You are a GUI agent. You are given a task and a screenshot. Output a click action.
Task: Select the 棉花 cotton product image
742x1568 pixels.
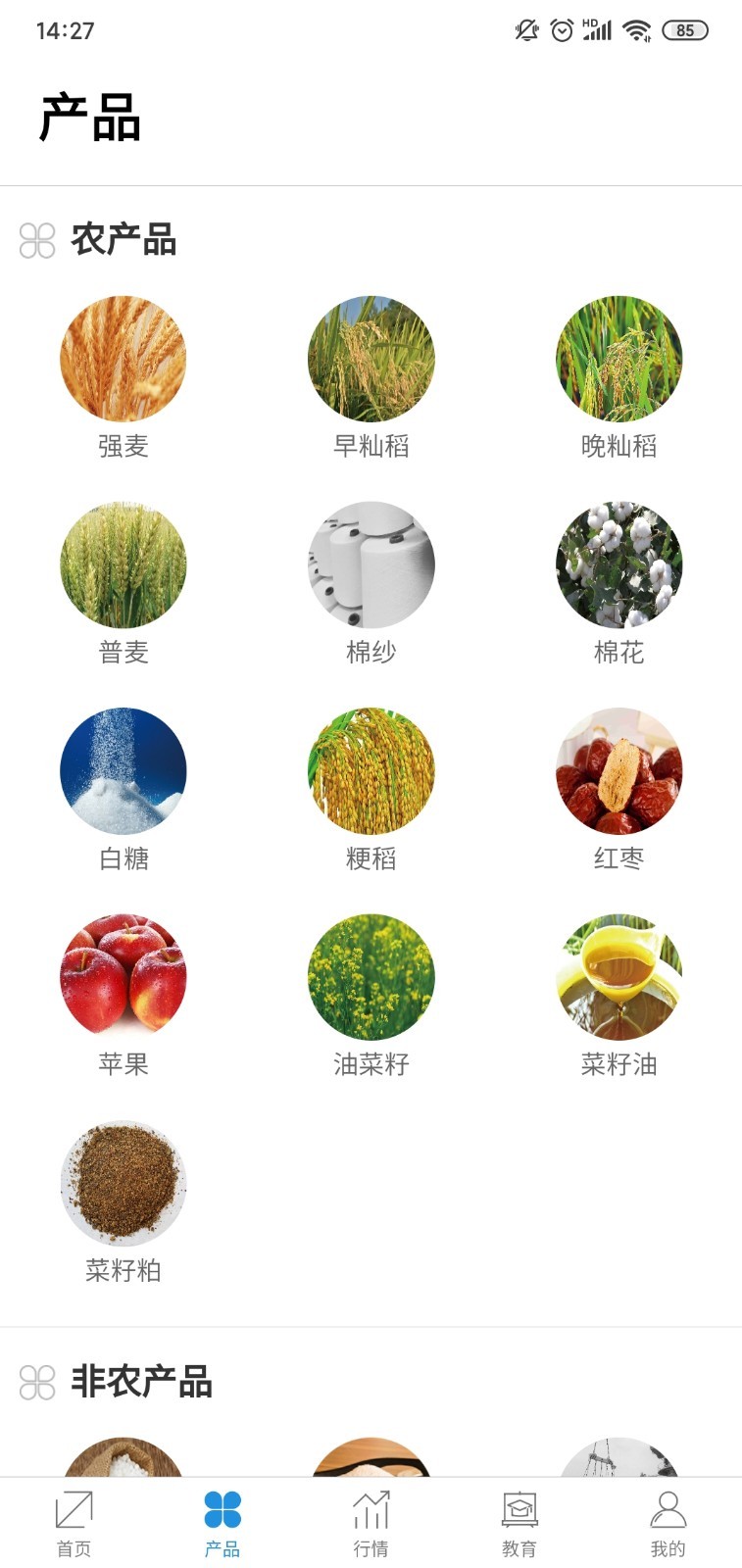pos(618,565)
